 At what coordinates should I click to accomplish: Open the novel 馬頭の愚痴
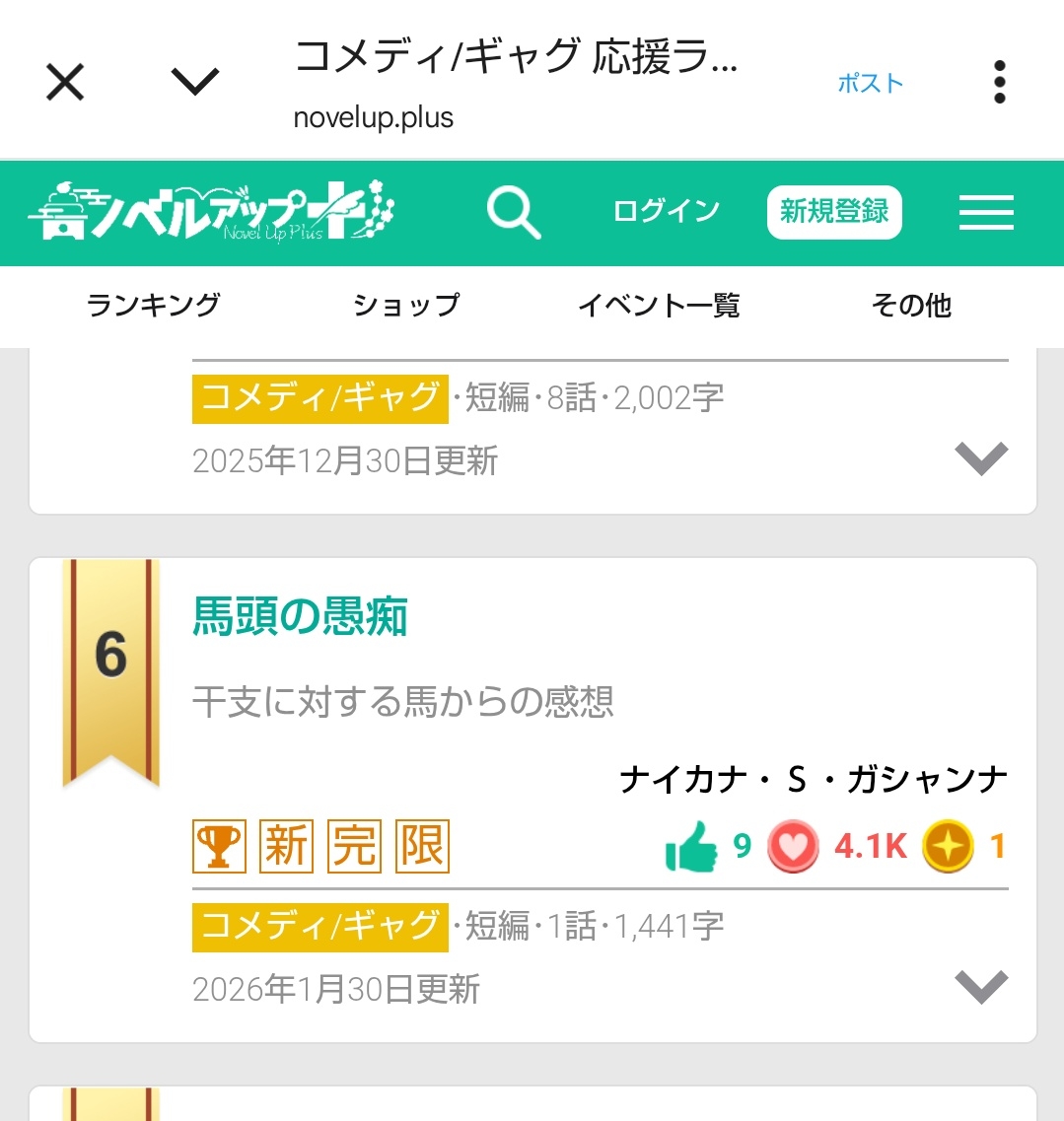(x=300, y=617)
